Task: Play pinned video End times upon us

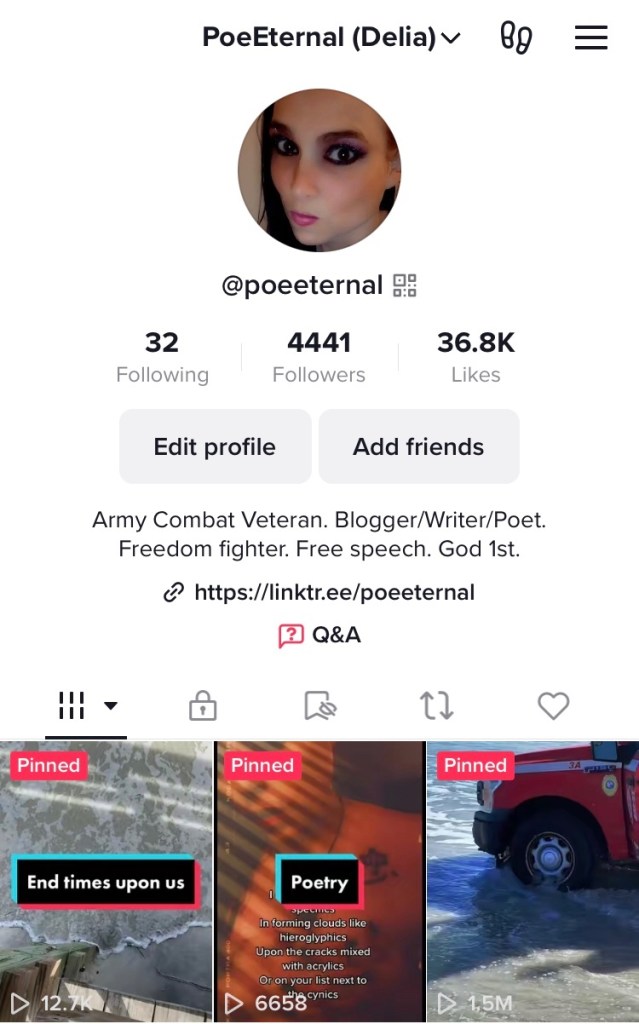Action: coord(106,880)
